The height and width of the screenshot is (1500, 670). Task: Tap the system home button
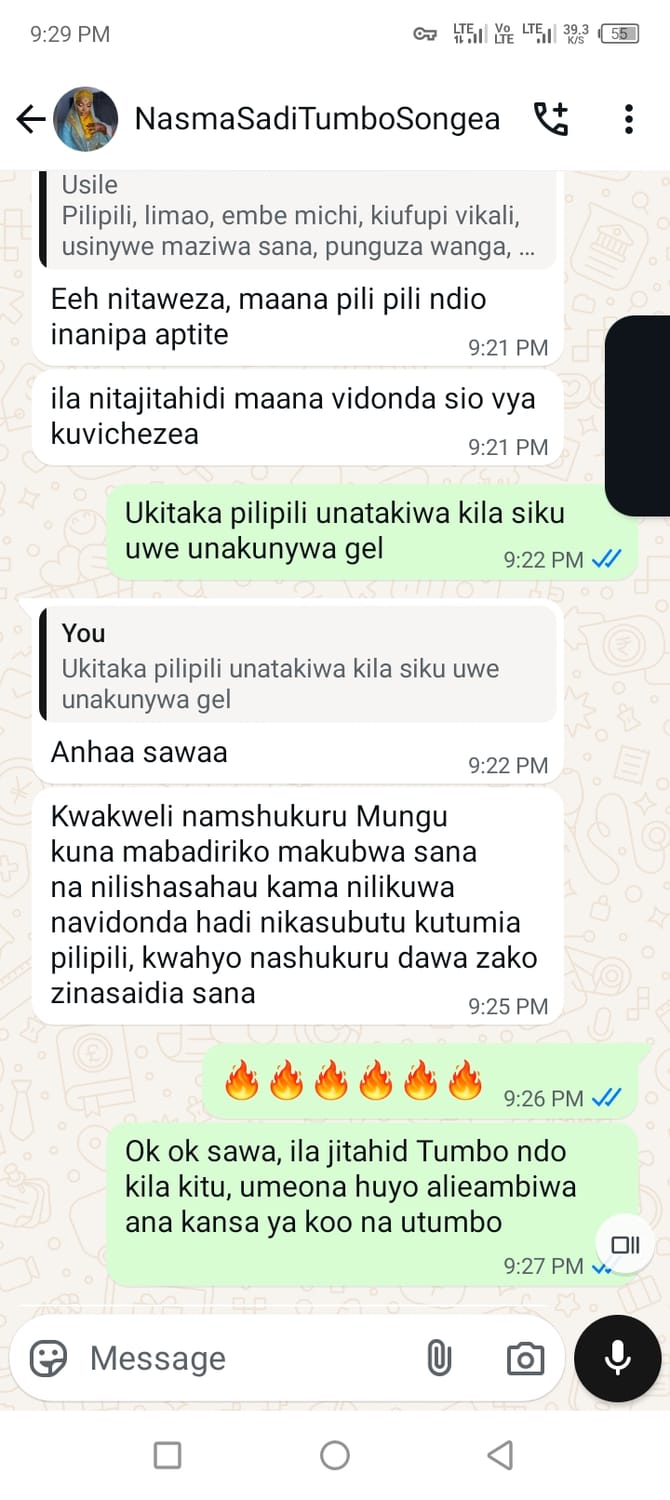[x=335, y=1454]
